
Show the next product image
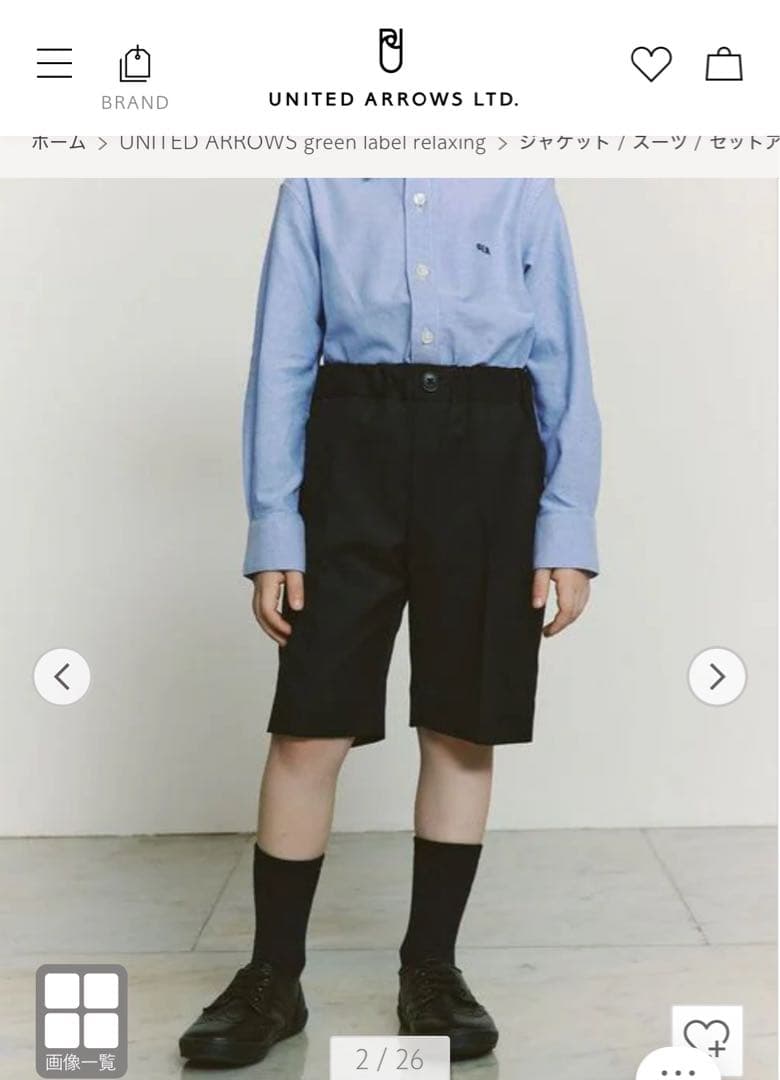717,677
